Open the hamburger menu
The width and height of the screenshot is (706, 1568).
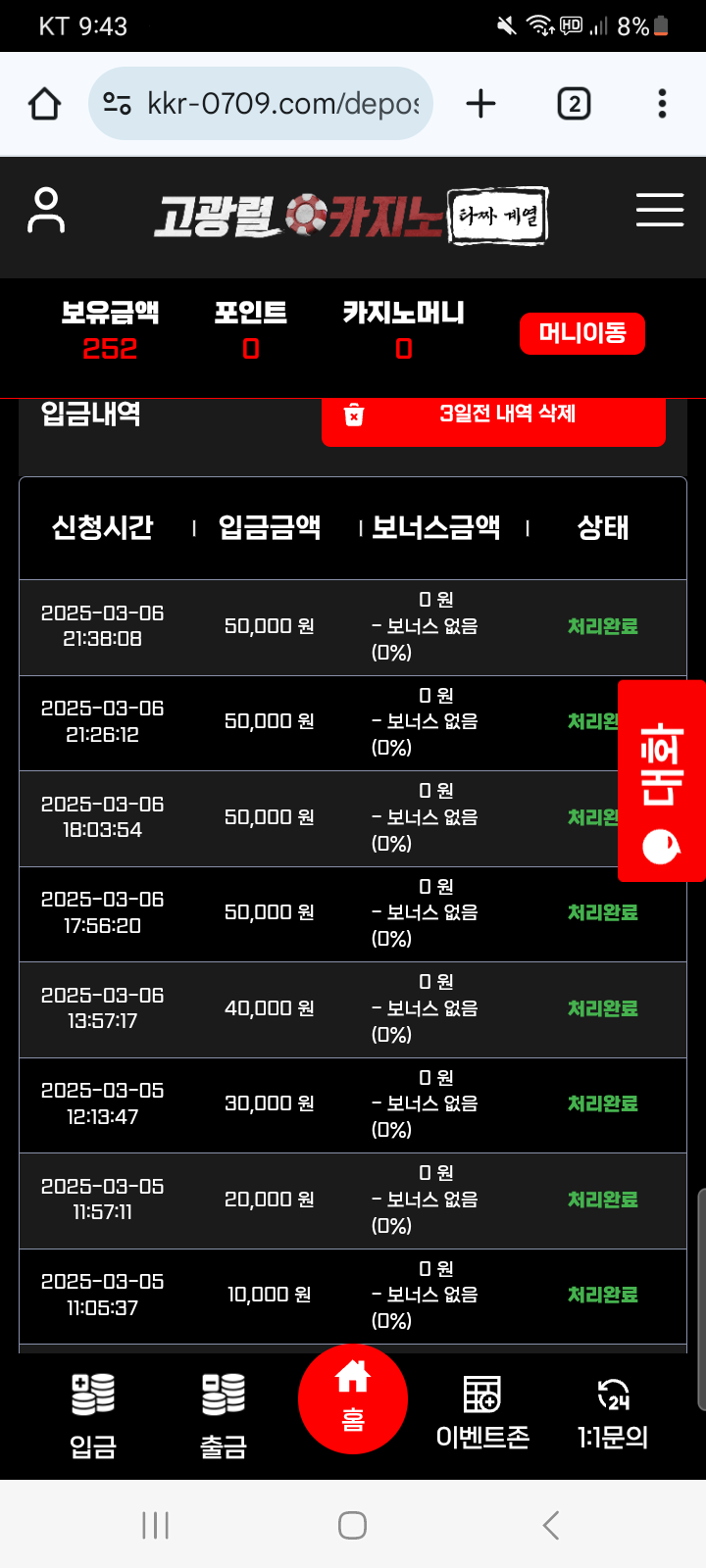coord(660,210)
